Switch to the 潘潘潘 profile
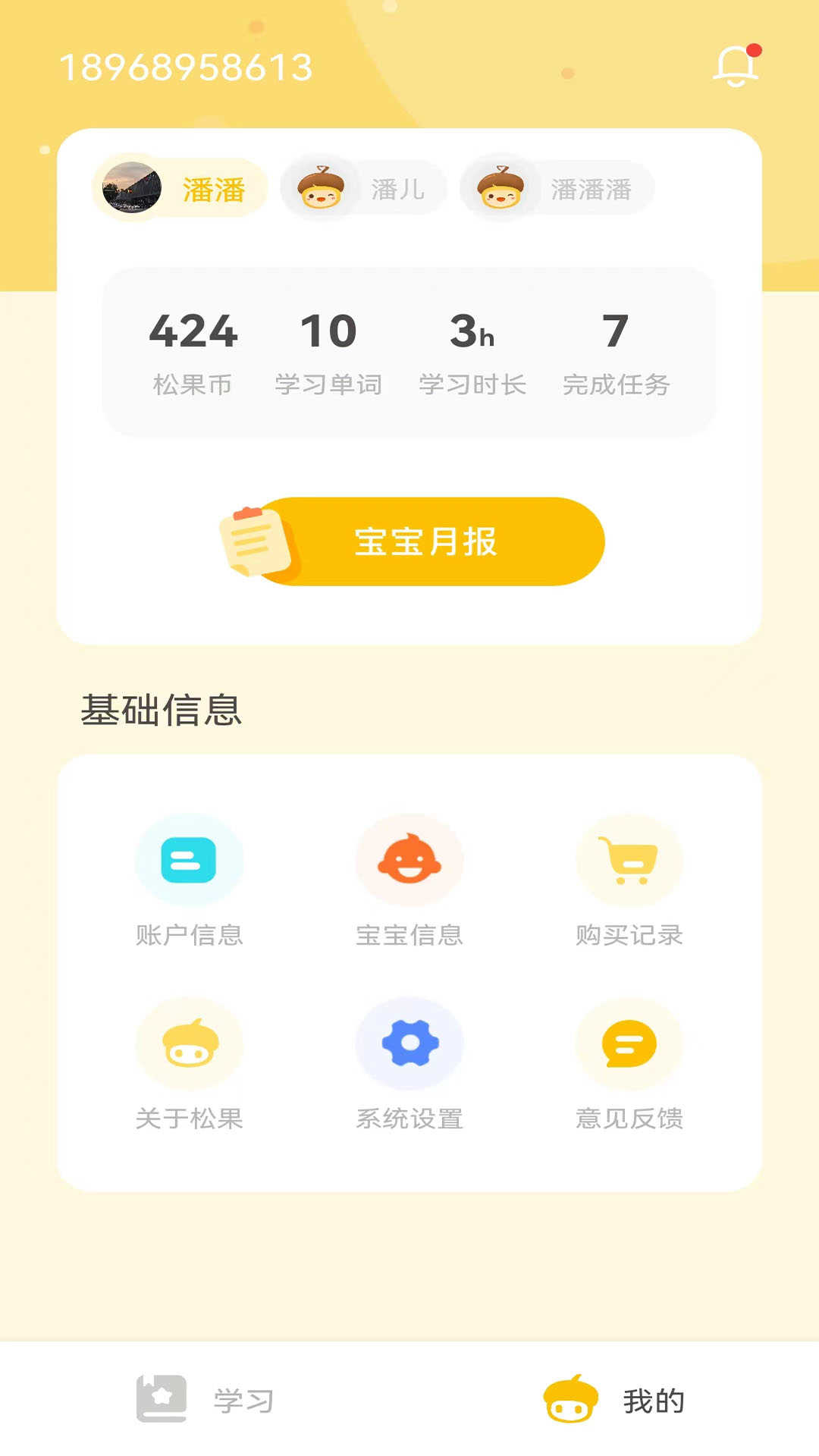 point(557,188)
